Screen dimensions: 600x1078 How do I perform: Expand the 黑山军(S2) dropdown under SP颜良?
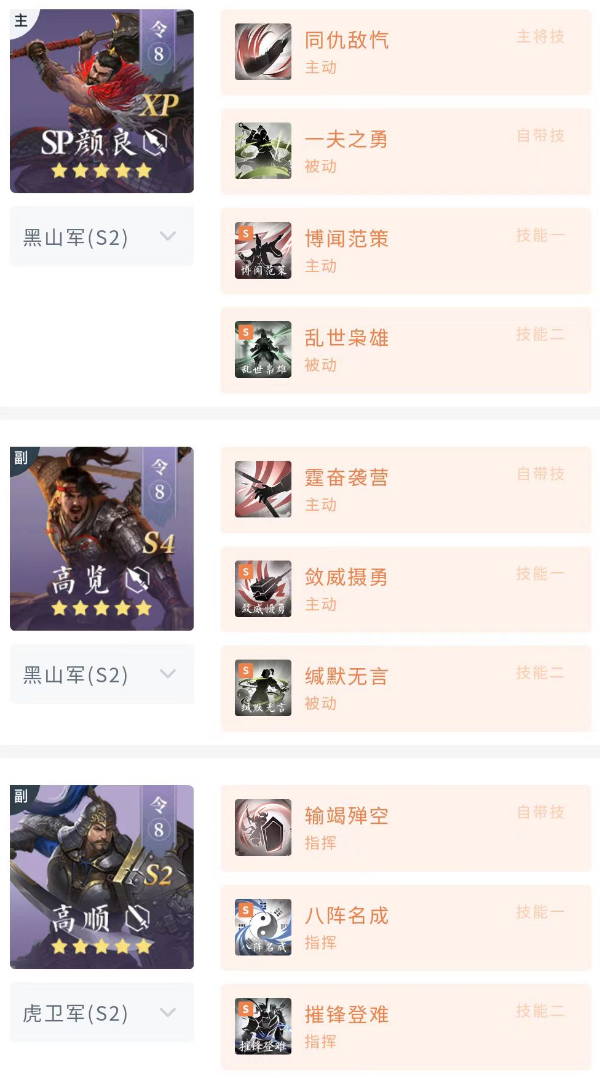102,237
